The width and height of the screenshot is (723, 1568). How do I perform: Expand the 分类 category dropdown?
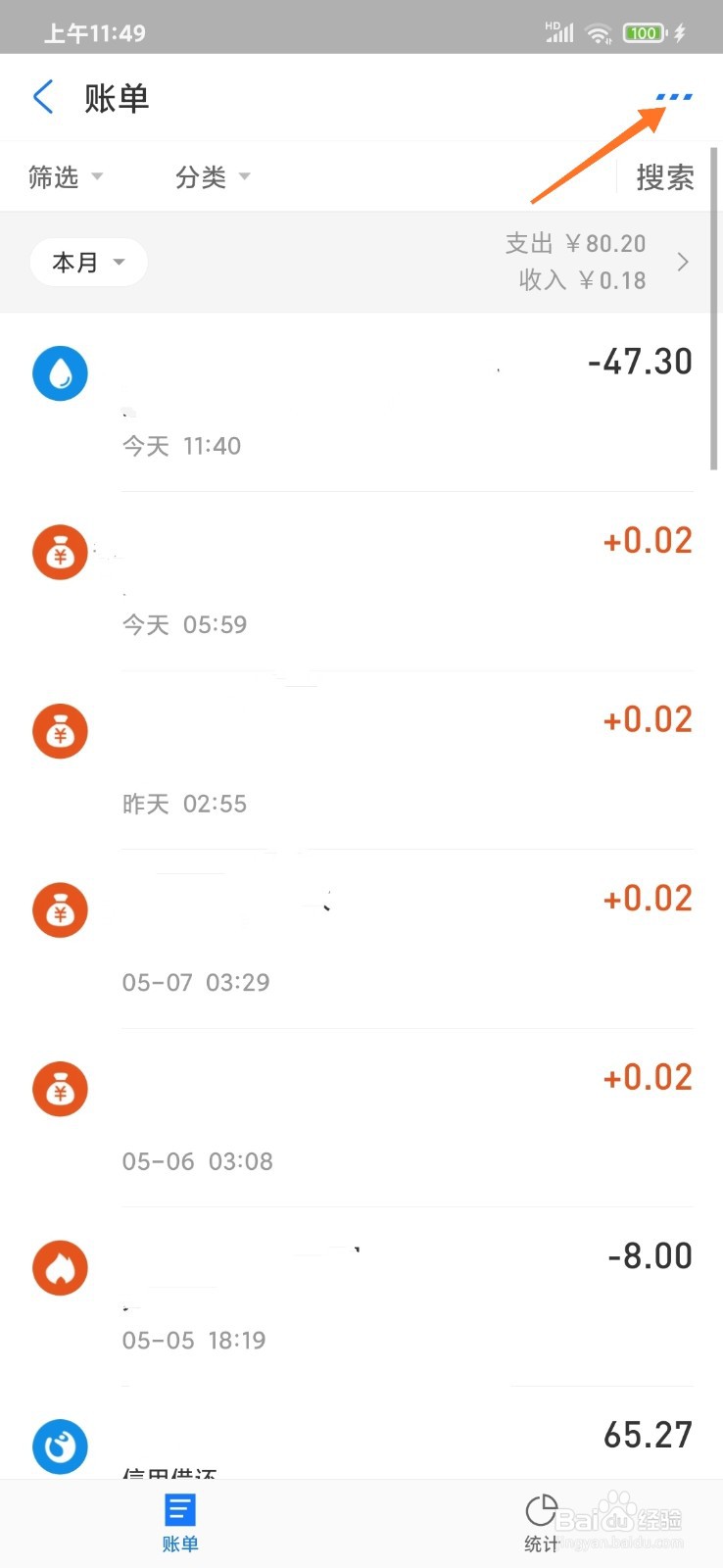pos(213,177)
